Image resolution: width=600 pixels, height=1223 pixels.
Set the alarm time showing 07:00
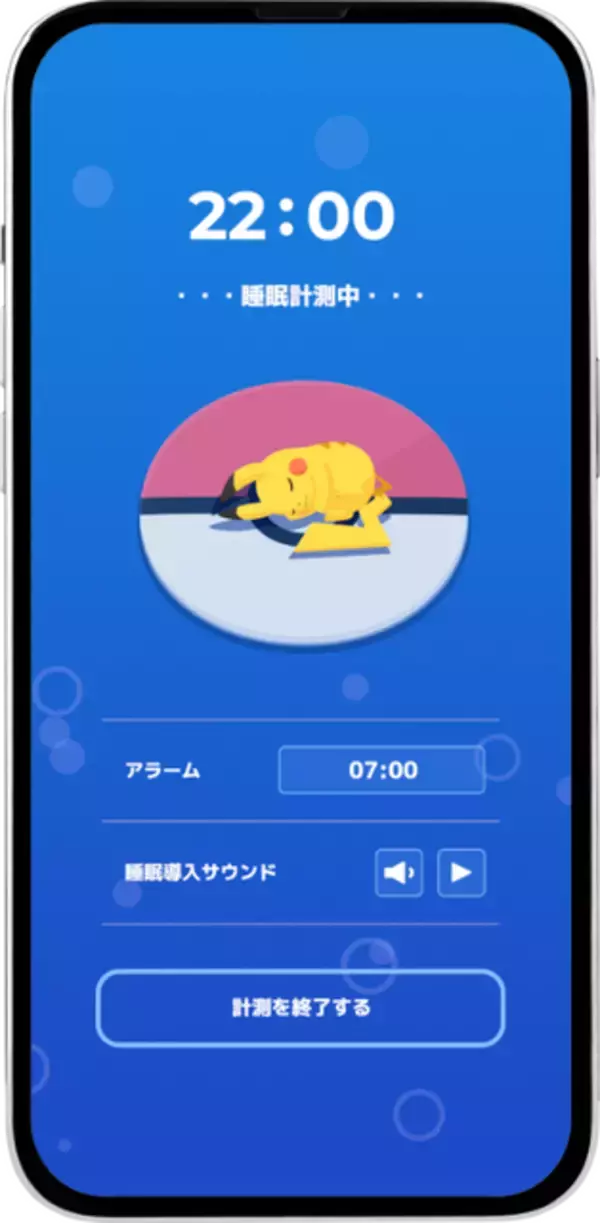382,770
